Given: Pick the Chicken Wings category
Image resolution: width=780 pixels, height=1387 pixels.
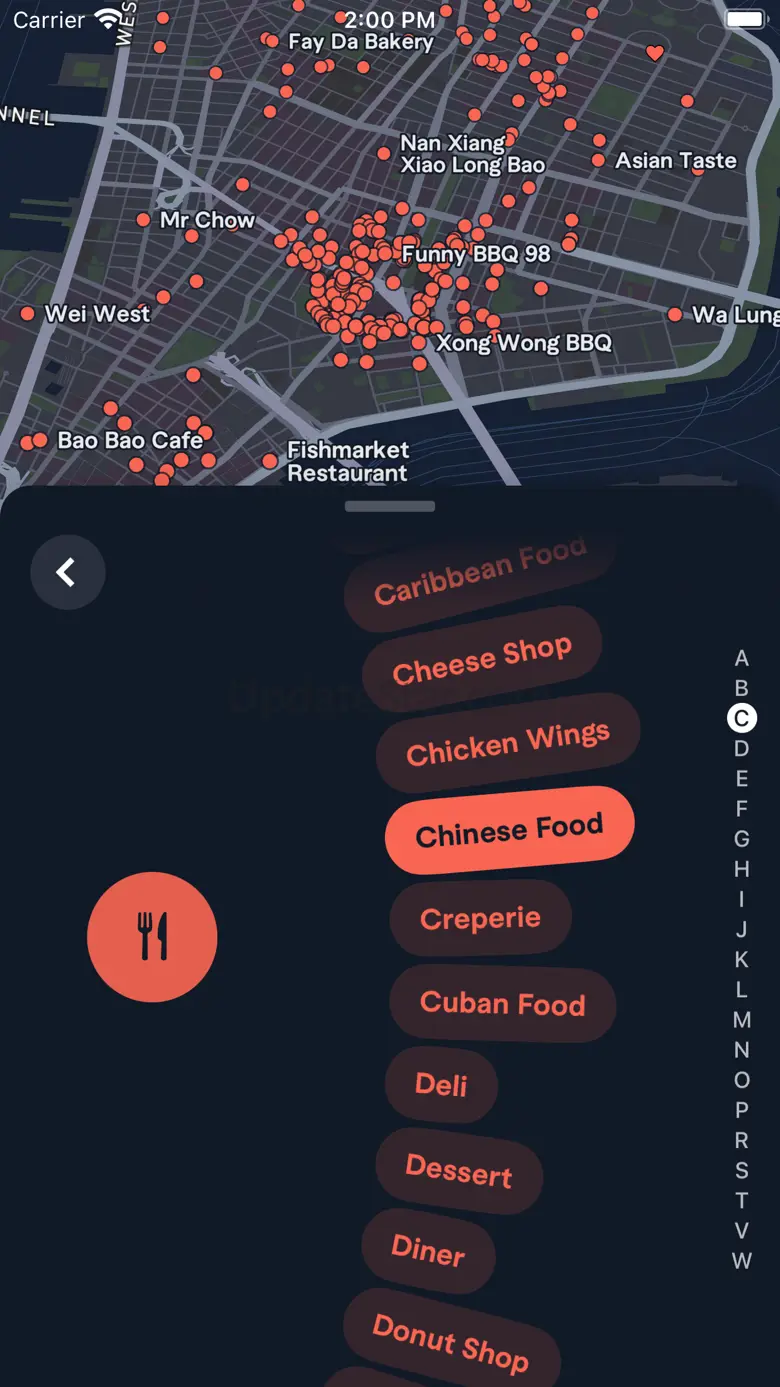Looking at the screenshot, I should [x=508, y=744].
